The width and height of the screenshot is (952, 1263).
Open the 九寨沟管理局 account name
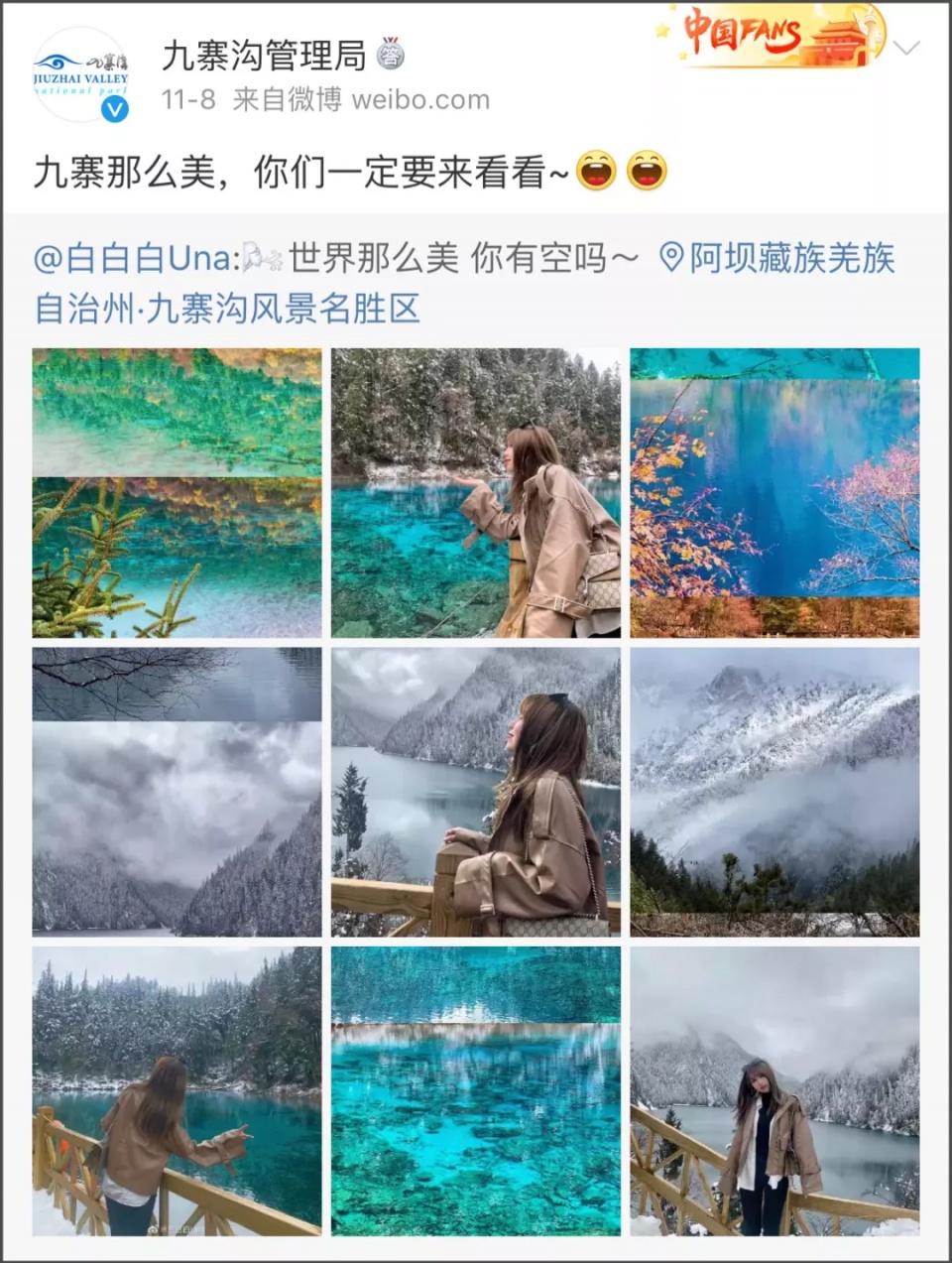tap(264, 56)
